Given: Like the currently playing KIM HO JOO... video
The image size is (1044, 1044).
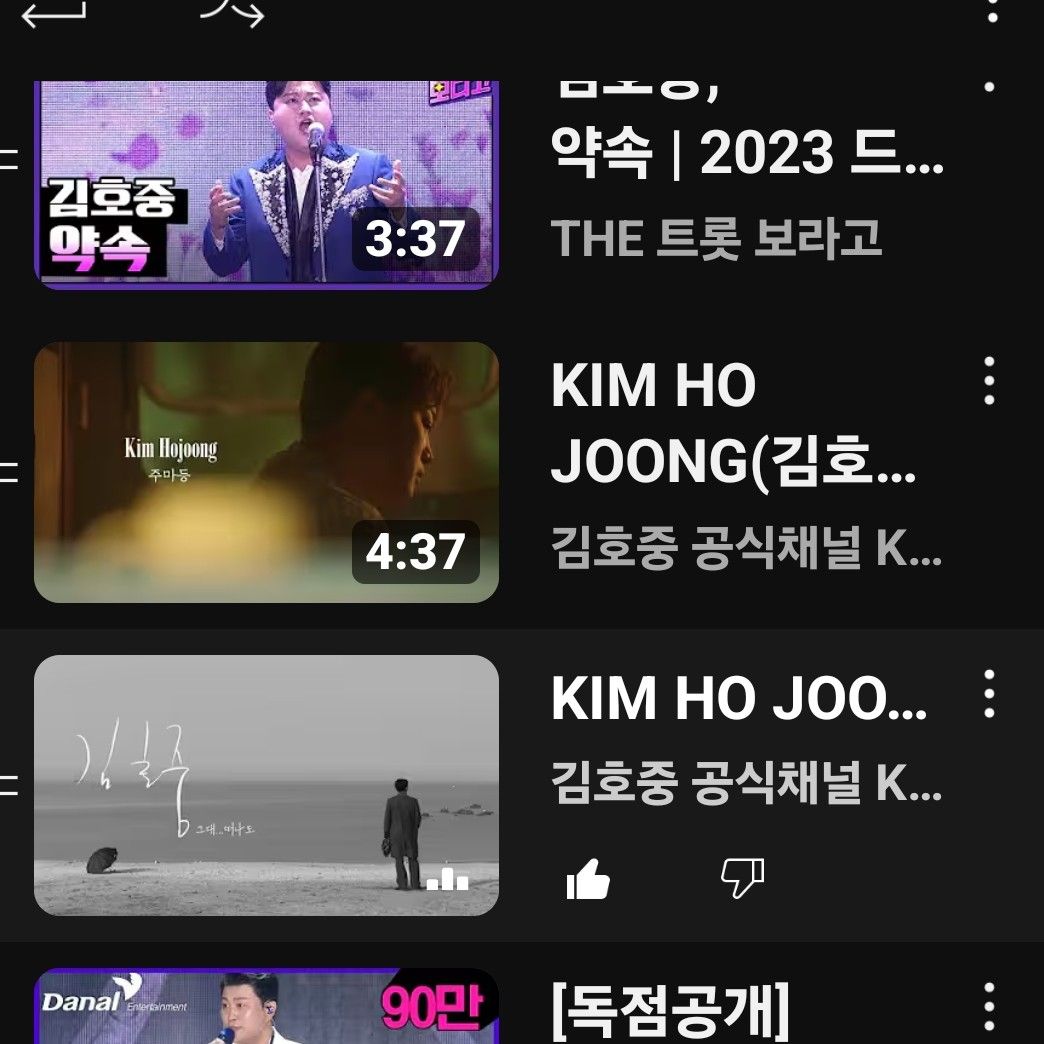Looking at the screenshot, I should pos(588,880).
